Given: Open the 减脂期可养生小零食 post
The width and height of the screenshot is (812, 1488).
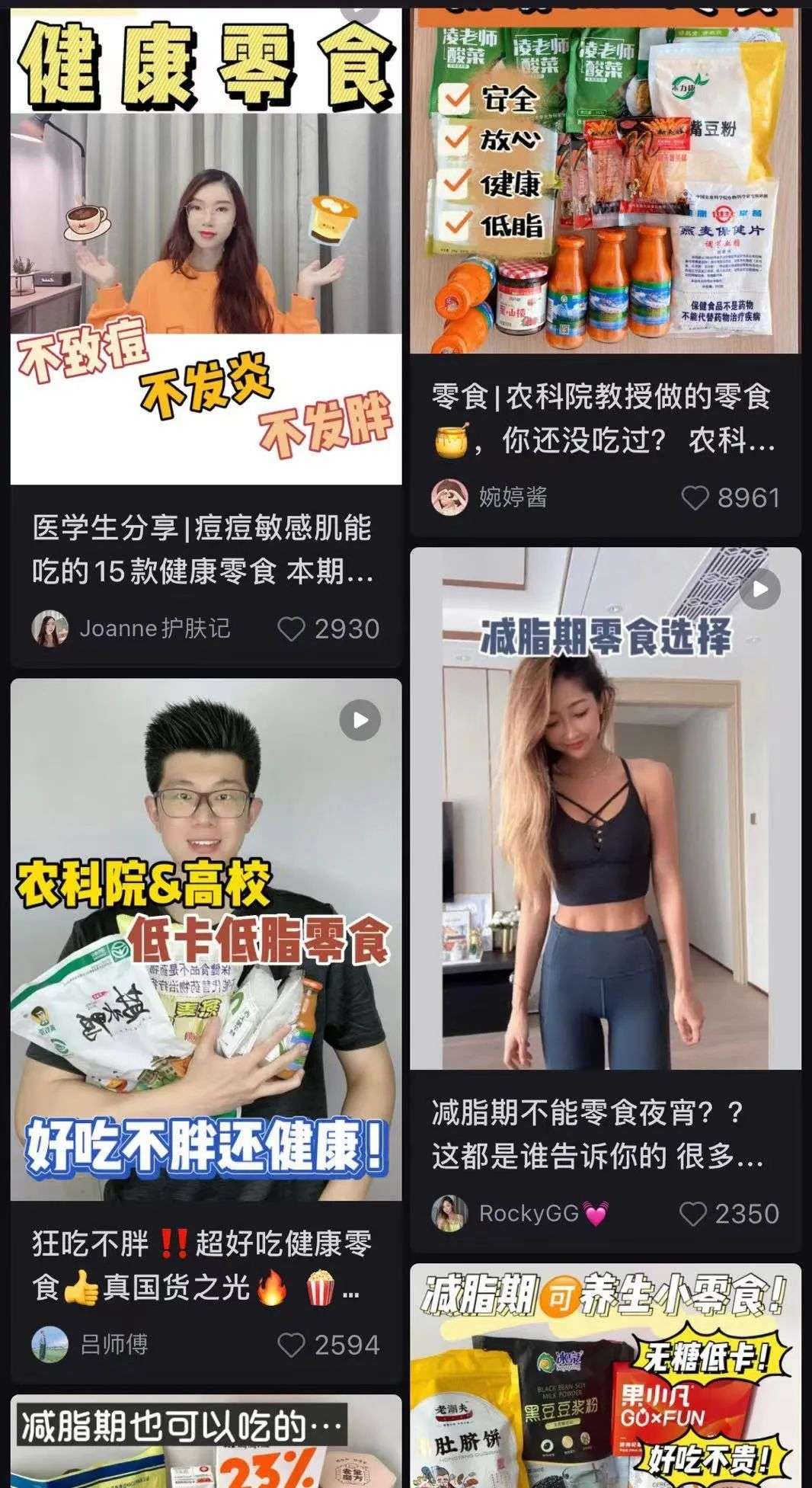Looking at the screenshot, I should (x=605, y=1379).
